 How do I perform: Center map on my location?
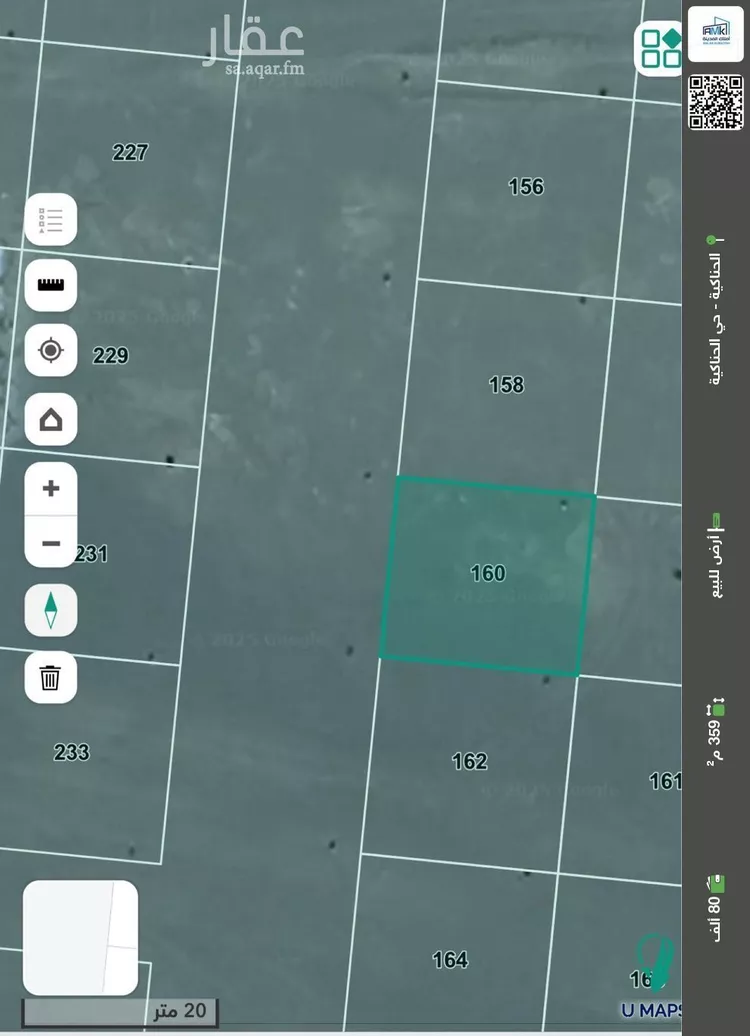[50, 351]
